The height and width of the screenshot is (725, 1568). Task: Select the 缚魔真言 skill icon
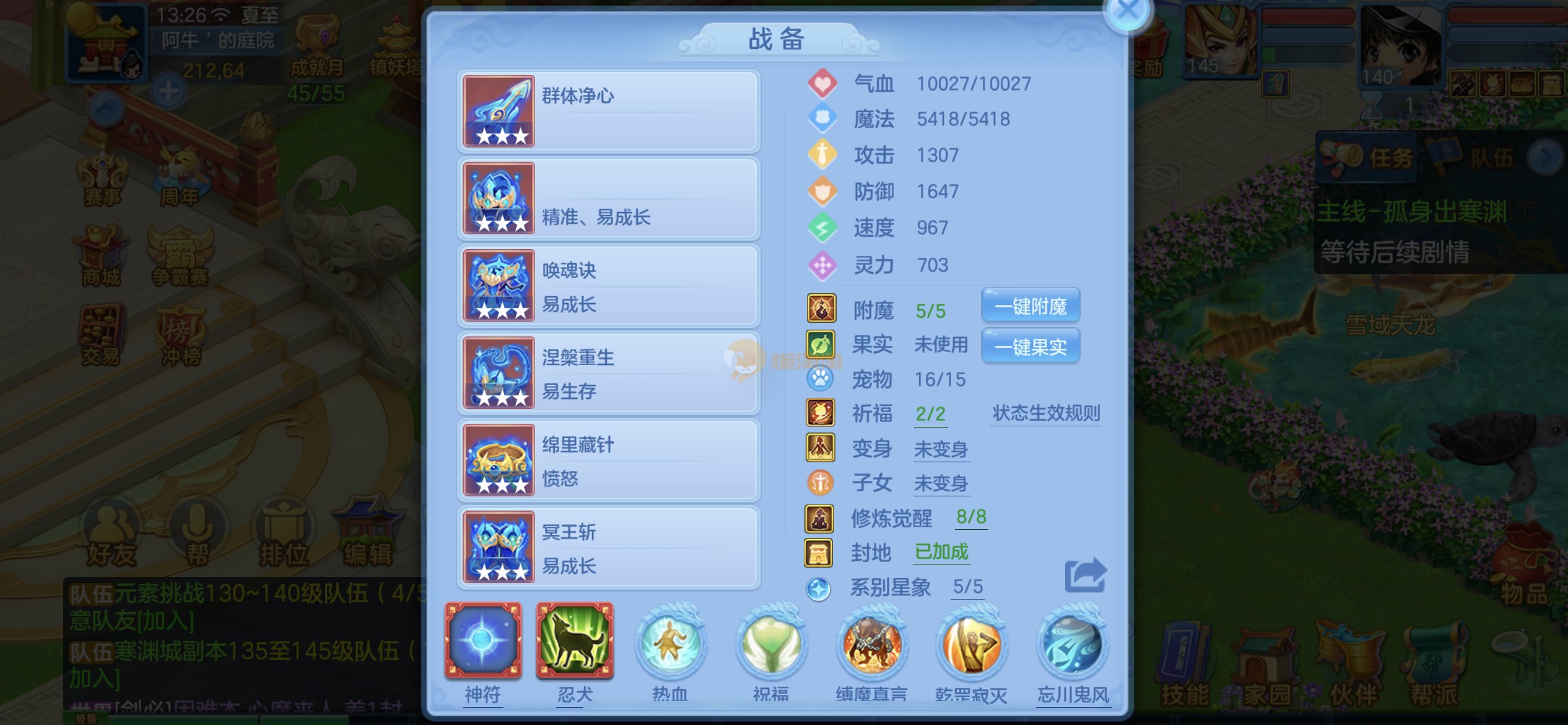(871, 646)
